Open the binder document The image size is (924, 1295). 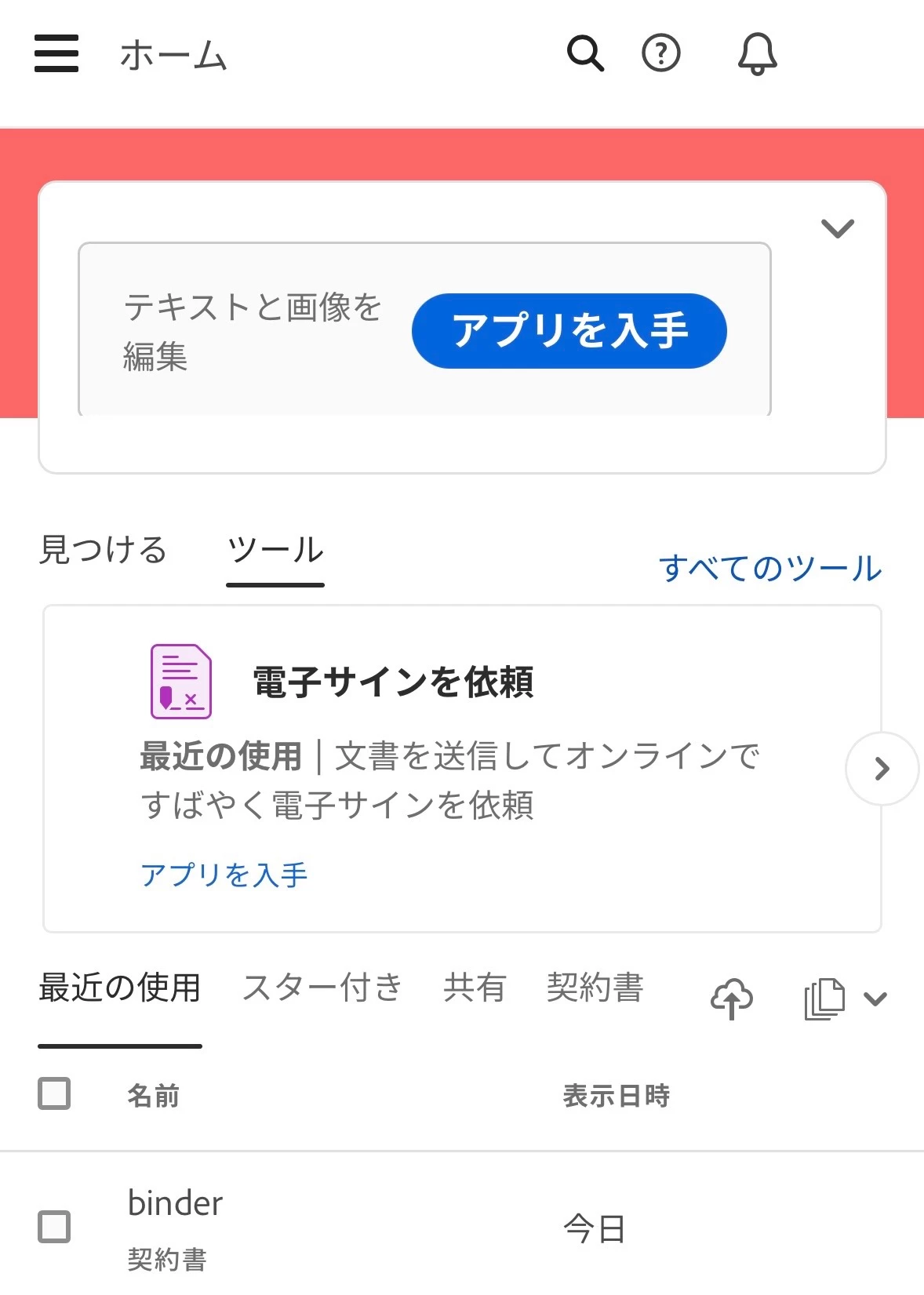(x=175, y=1204)
